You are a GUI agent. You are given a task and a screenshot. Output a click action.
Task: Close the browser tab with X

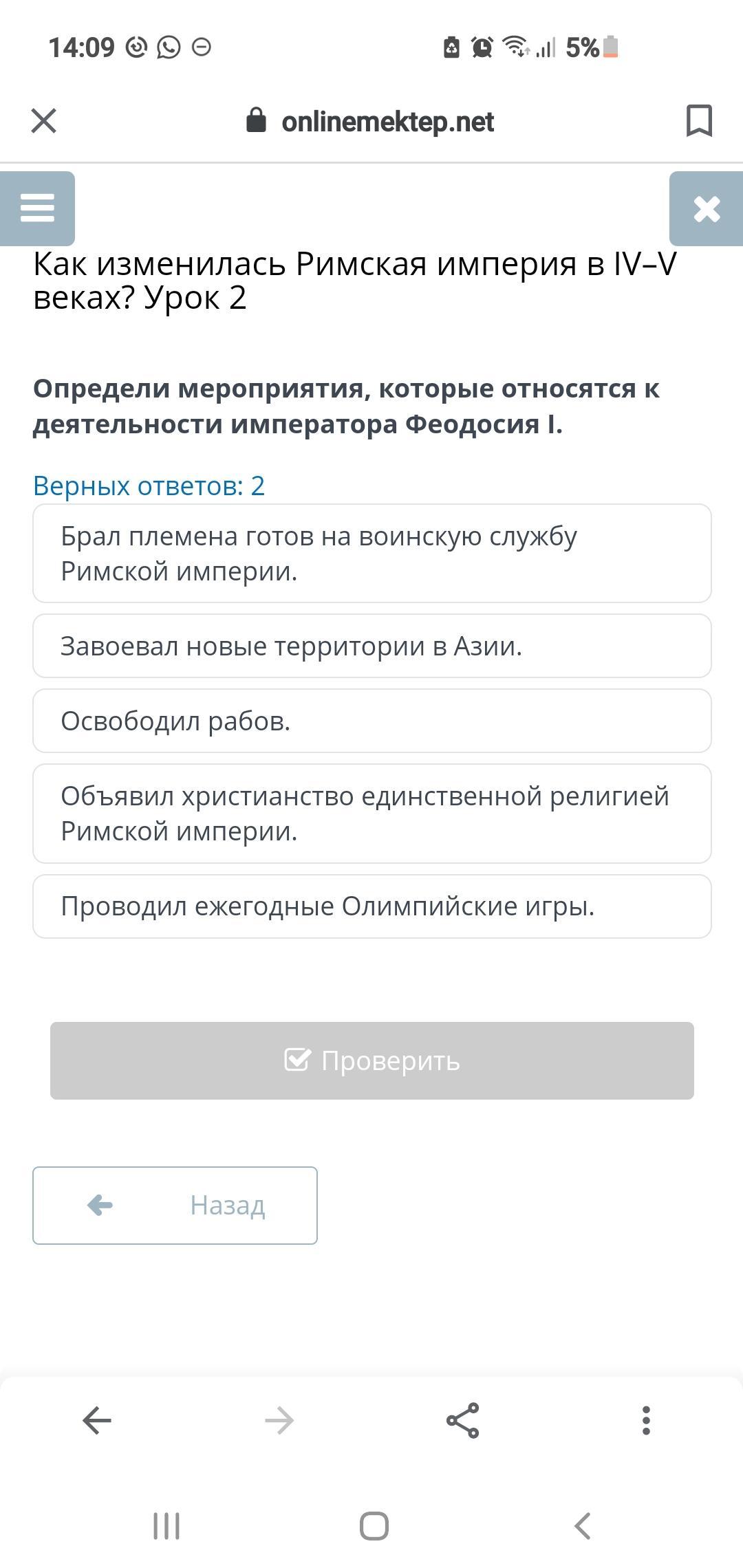pos(44,121)
